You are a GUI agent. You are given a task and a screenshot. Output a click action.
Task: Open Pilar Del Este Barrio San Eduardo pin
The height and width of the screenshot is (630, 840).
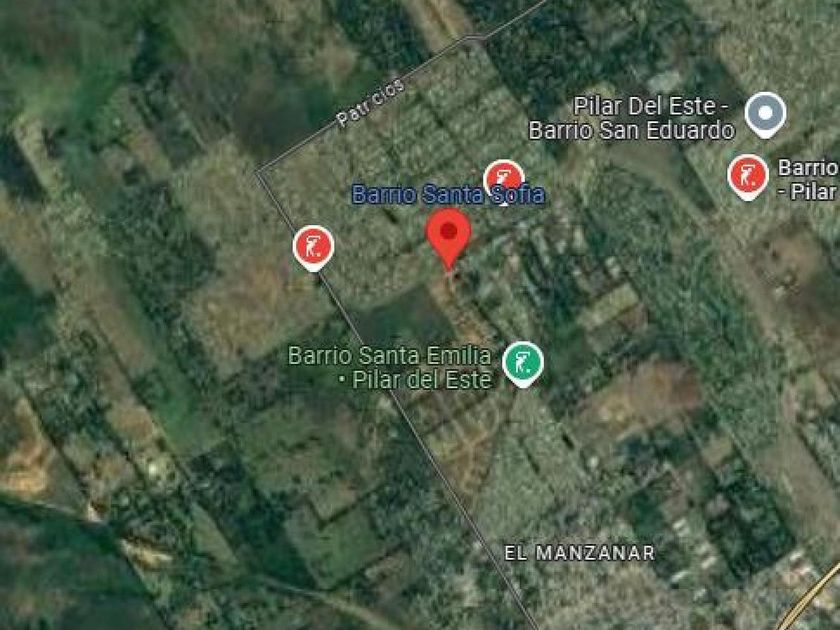tap(766, 114)
